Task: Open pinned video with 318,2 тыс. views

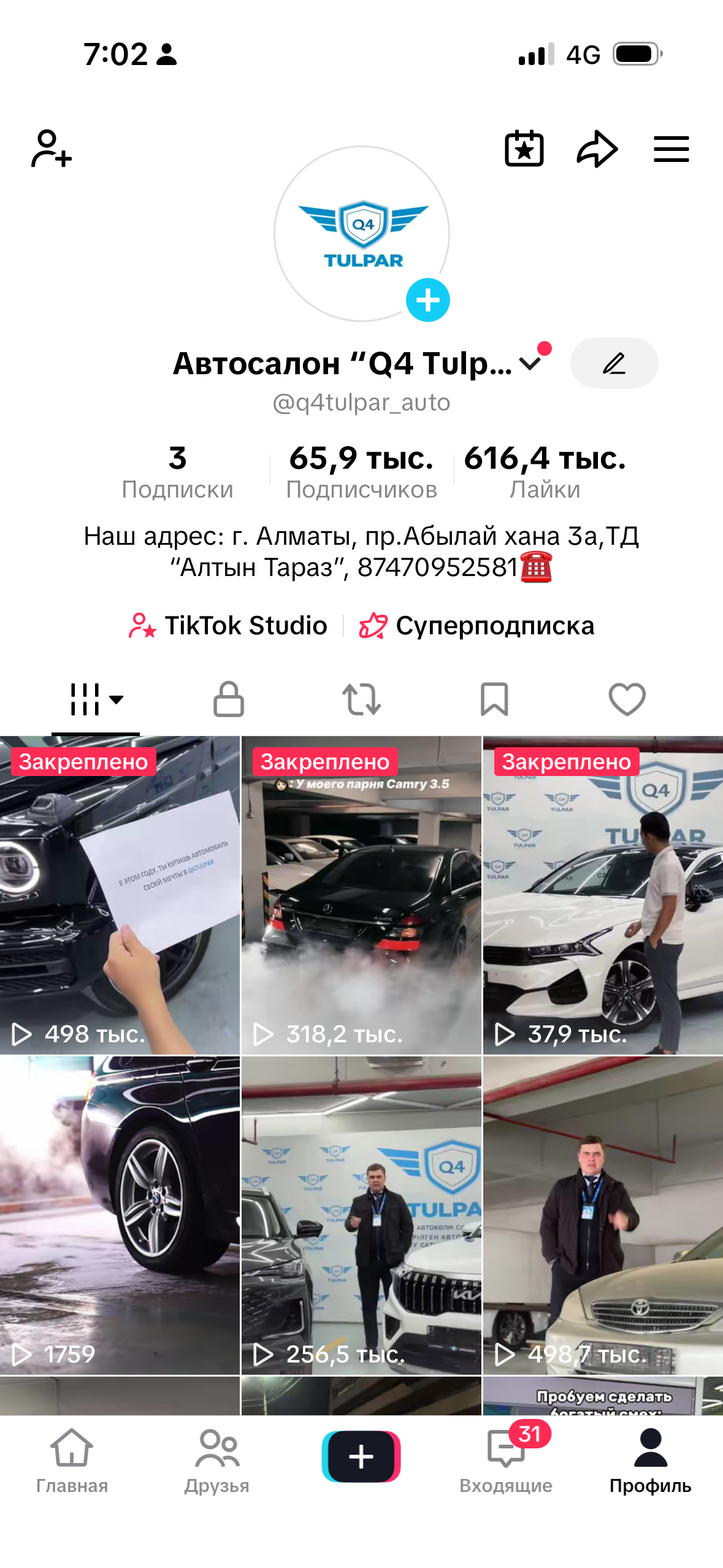Action: [x=361, y=896]
